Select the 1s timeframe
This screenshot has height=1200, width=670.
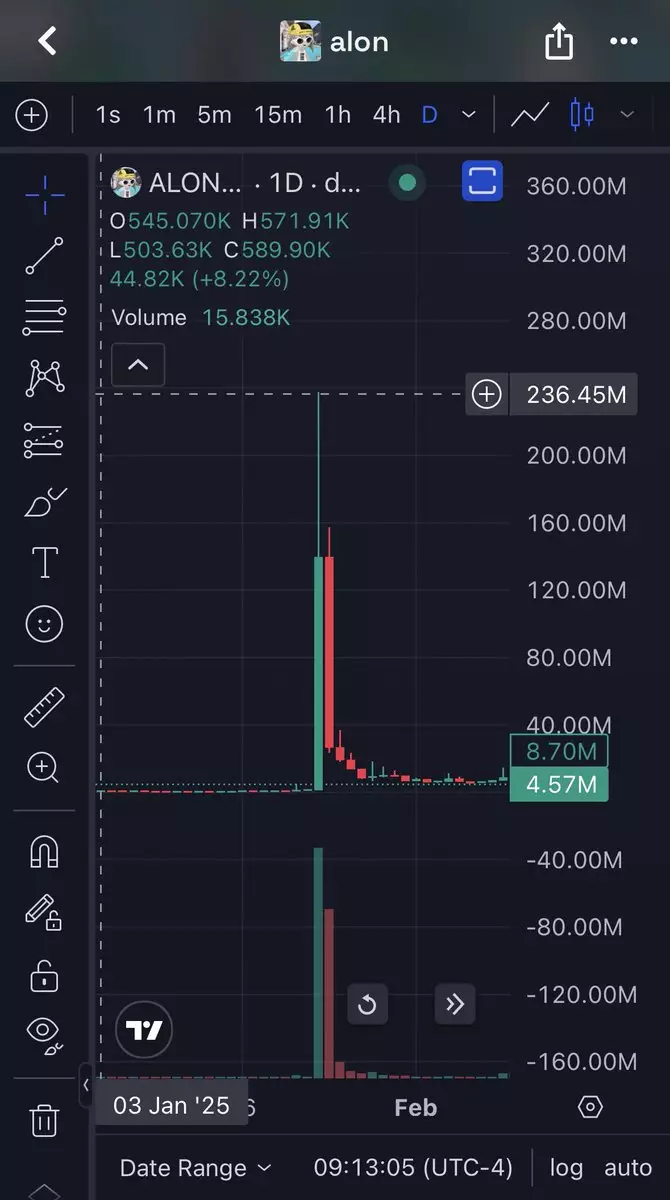(x=108, y=115)
